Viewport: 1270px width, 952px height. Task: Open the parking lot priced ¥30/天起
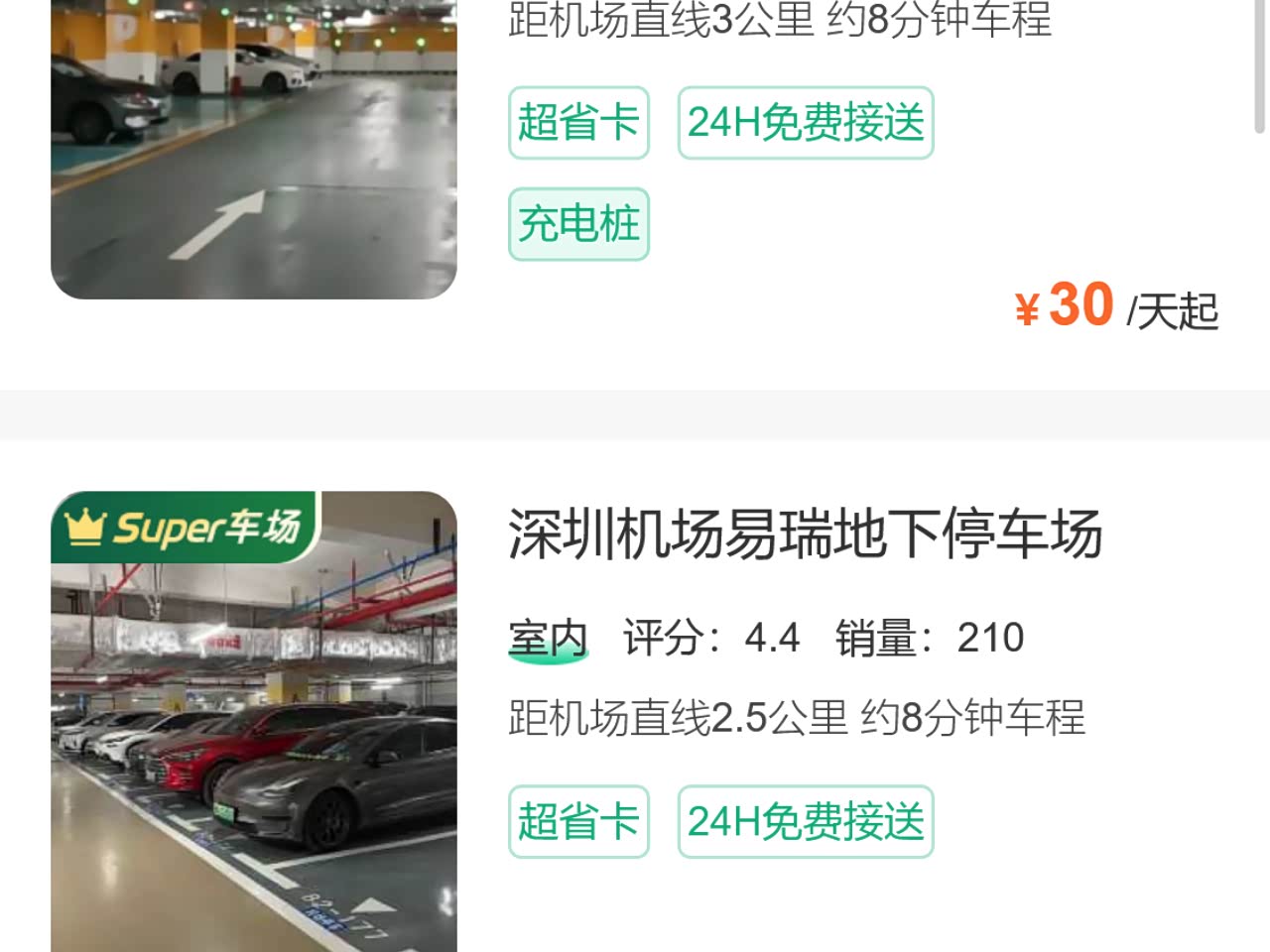pos(1115,306)
